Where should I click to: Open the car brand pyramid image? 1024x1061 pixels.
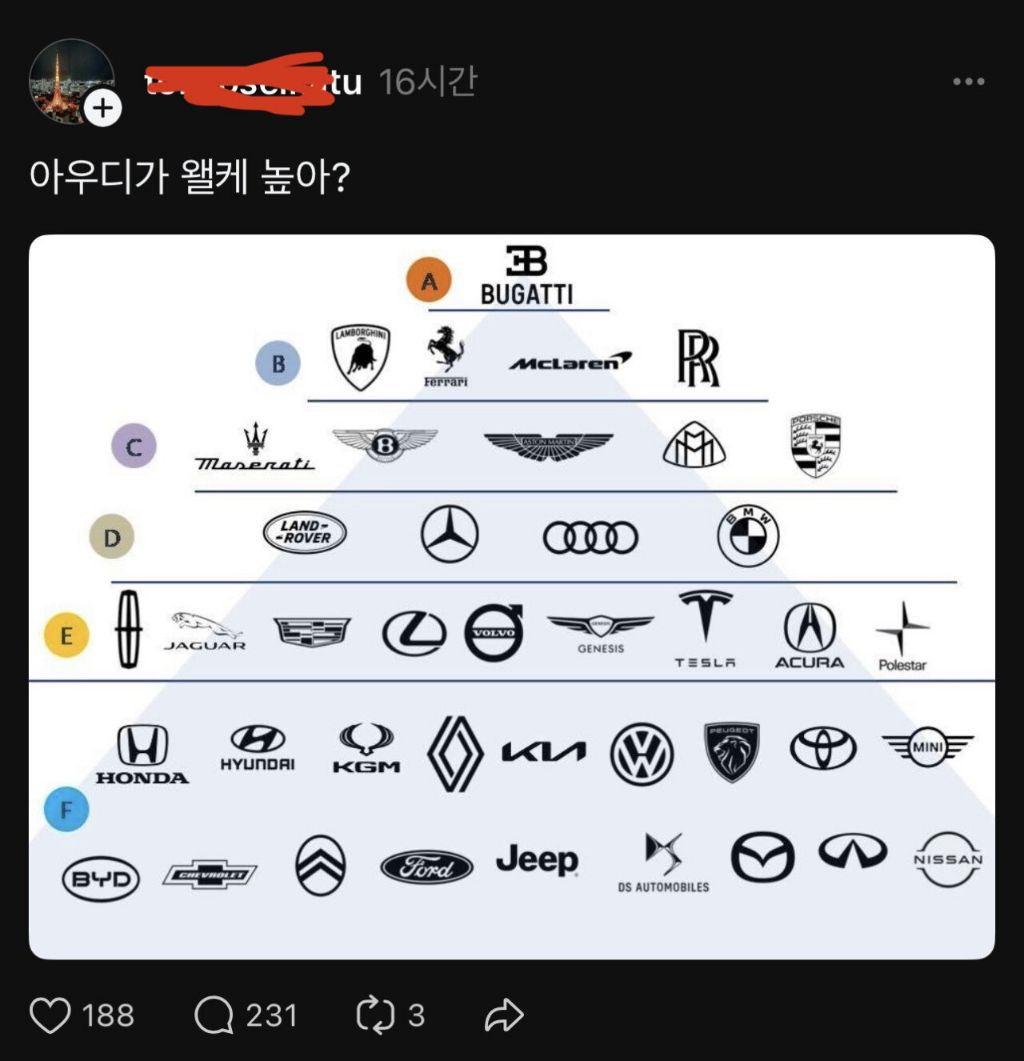coord(512,597)
